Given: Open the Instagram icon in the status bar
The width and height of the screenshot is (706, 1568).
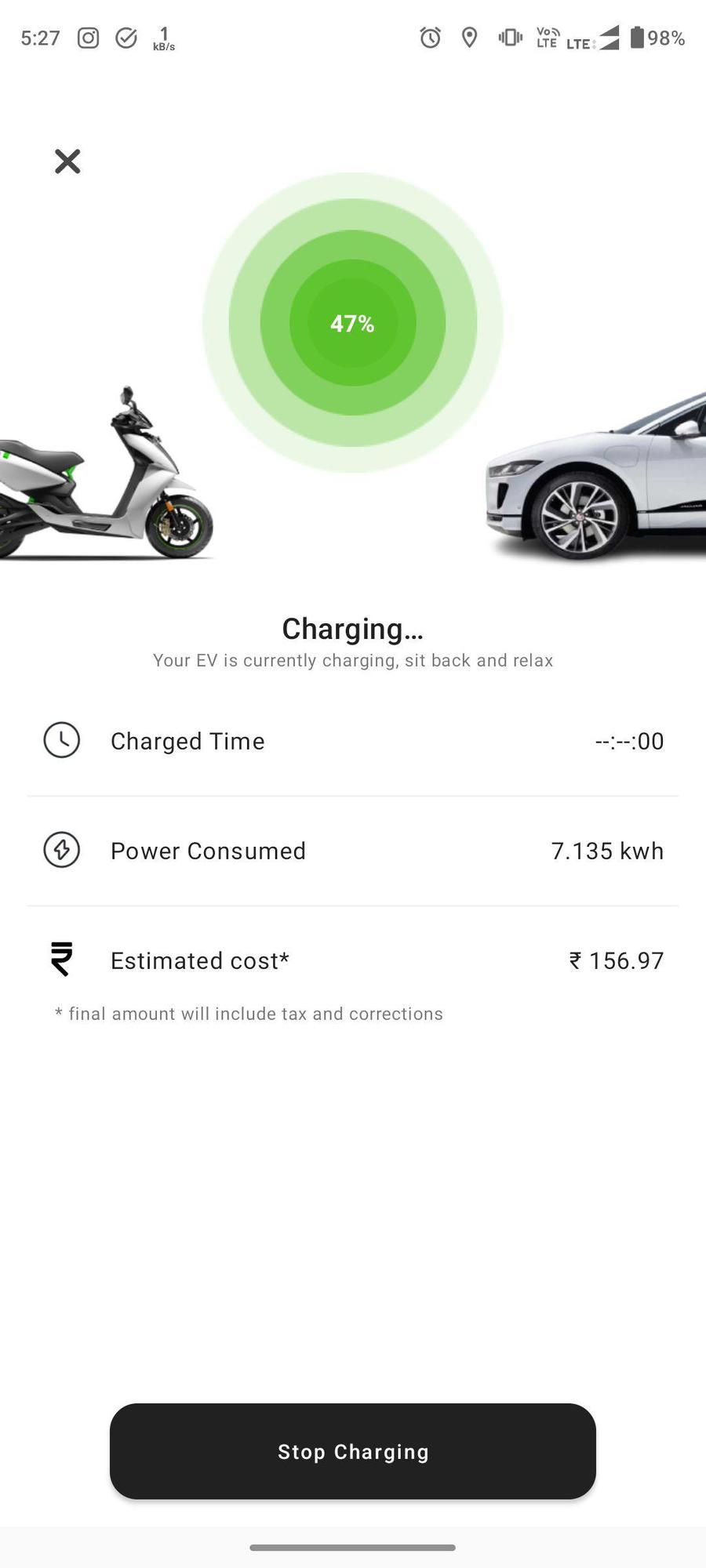Looking at the screenshot, I should point(87,37).
